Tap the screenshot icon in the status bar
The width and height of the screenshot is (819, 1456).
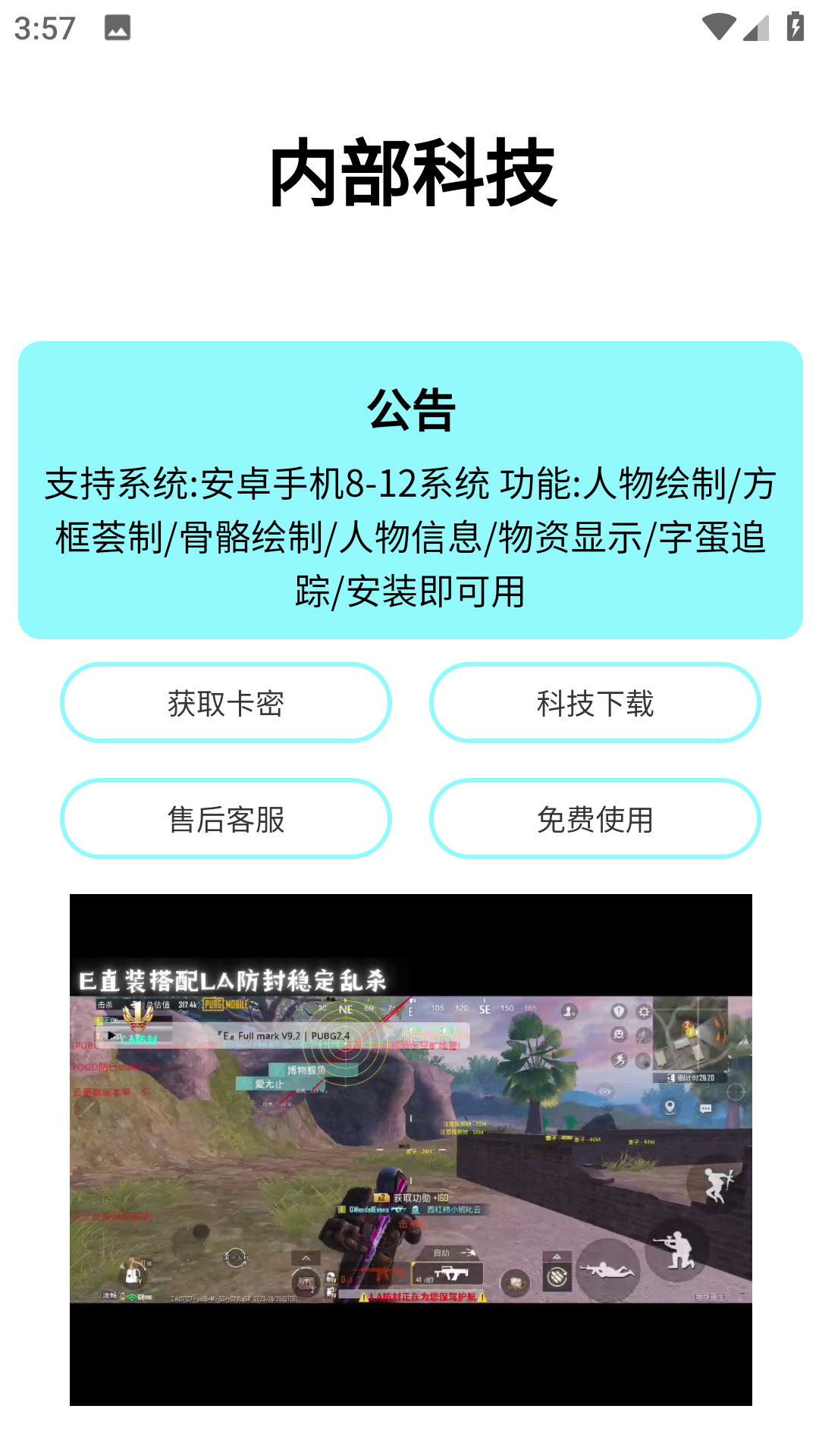pos(118,29)
